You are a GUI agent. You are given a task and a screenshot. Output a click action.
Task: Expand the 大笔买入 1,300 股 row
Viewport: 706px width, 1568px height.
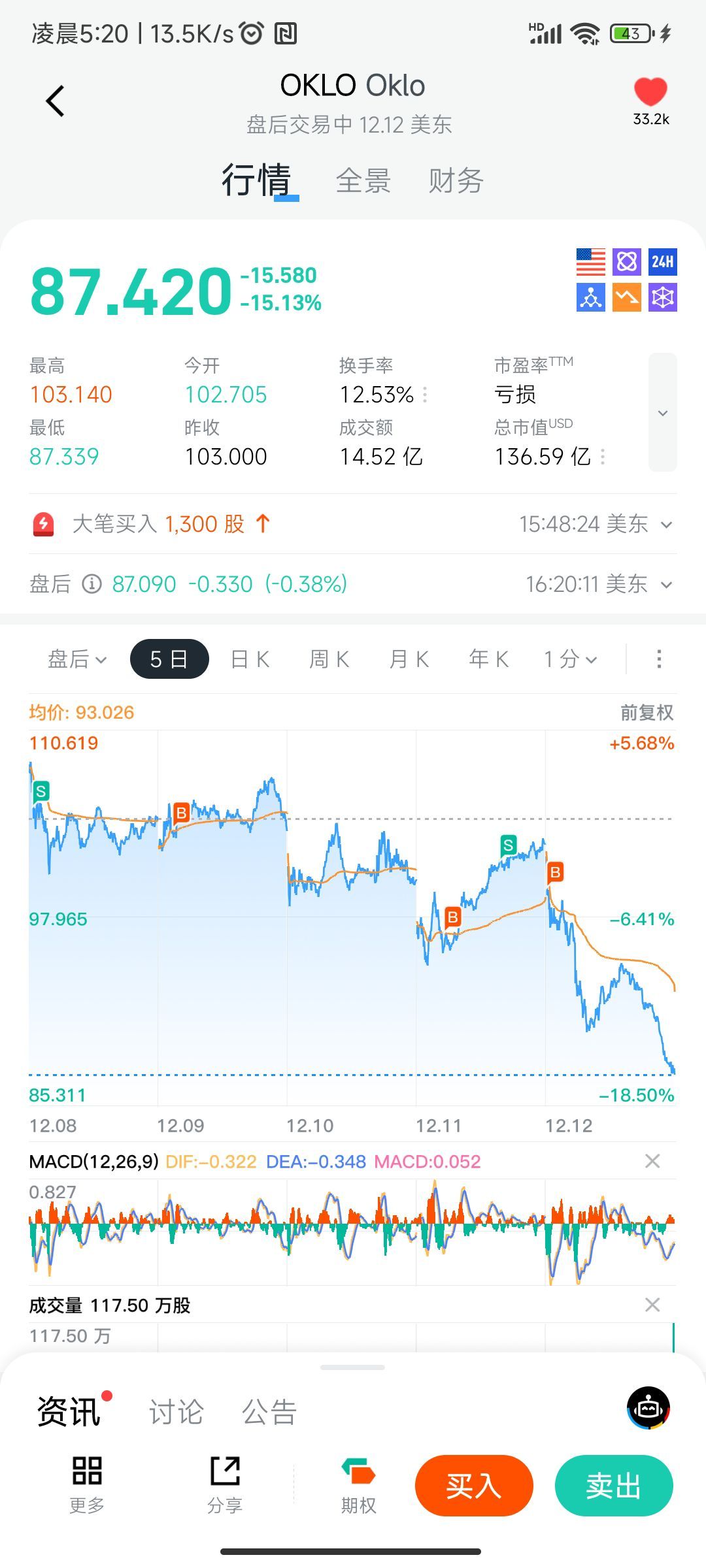666,525
